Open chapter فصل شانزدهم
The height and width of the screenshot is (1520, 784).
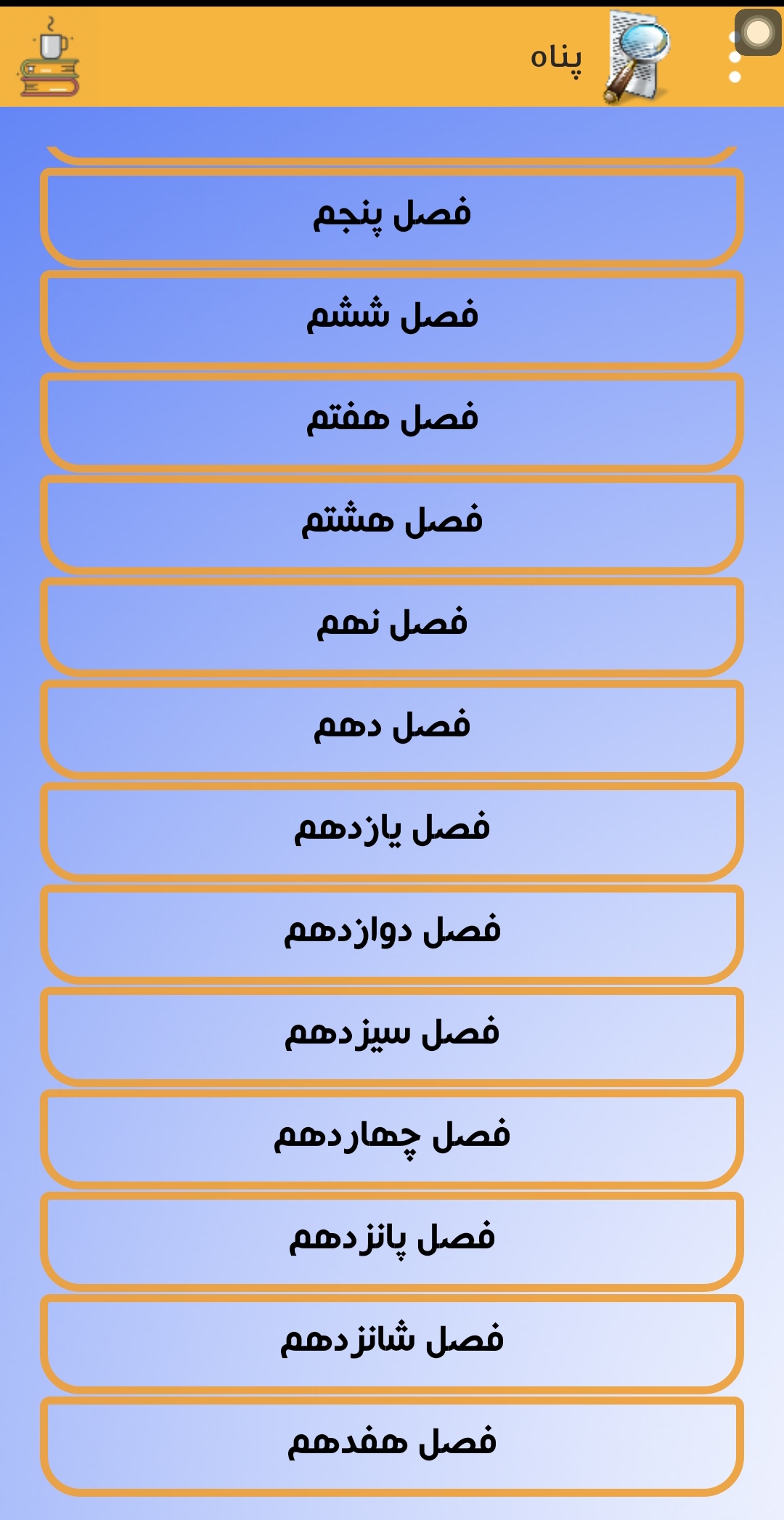click(x=392, y=1342)
